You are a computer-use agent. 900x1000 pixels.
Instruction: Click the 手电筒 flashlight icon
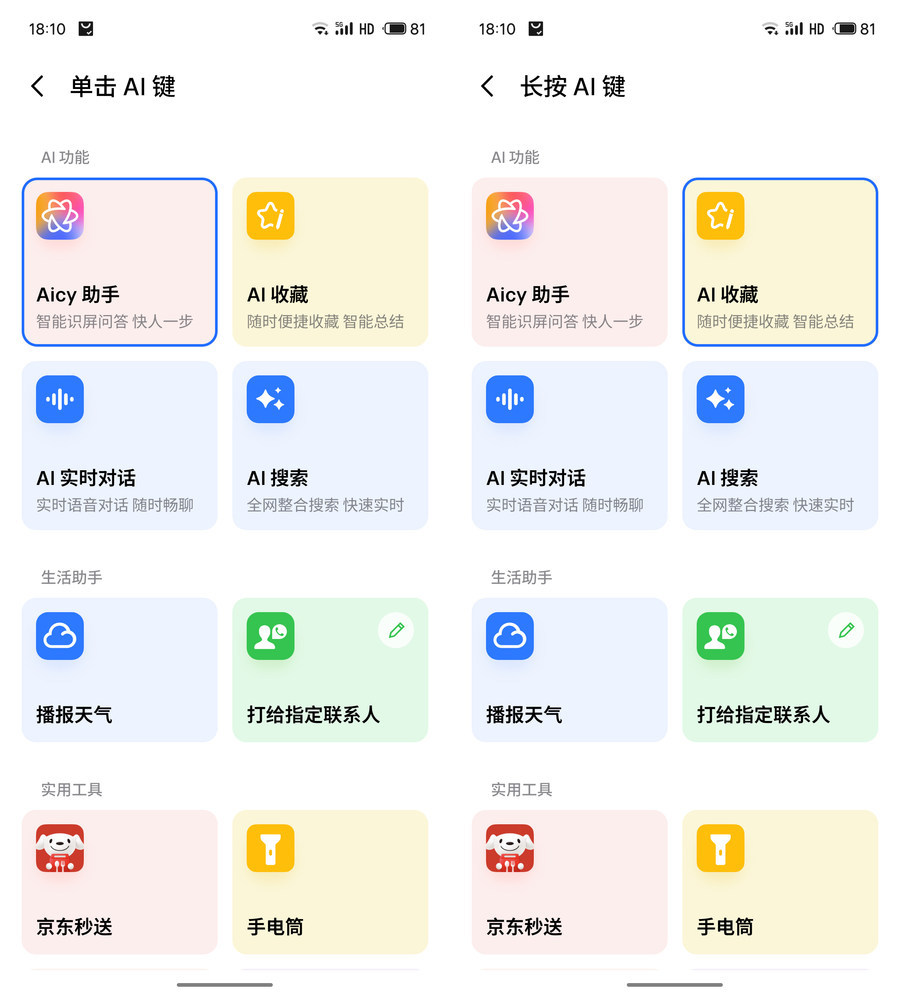point(270,848)
